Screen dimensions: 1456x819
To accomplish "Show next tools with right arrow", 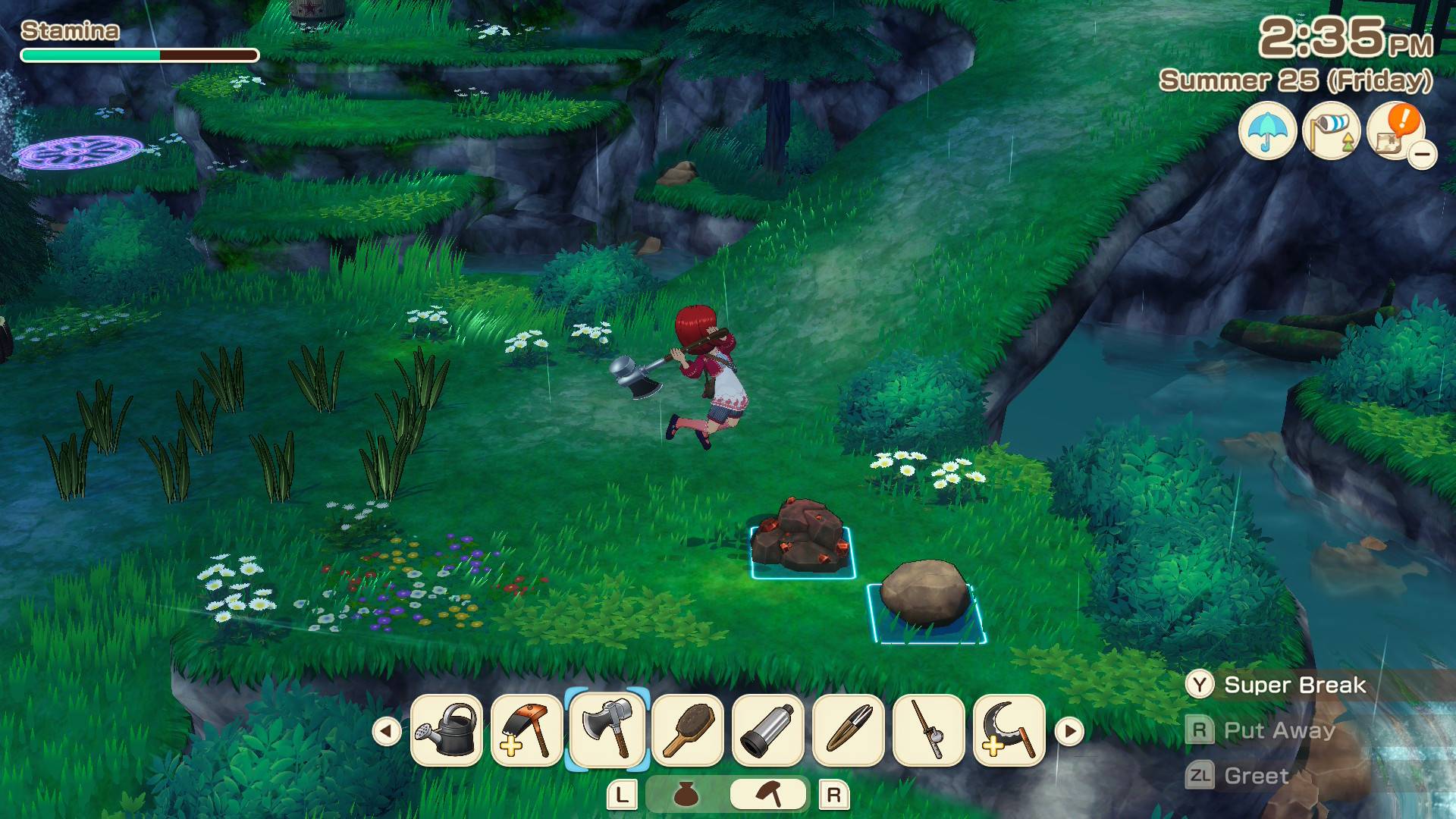I will tap(1070, 732).
